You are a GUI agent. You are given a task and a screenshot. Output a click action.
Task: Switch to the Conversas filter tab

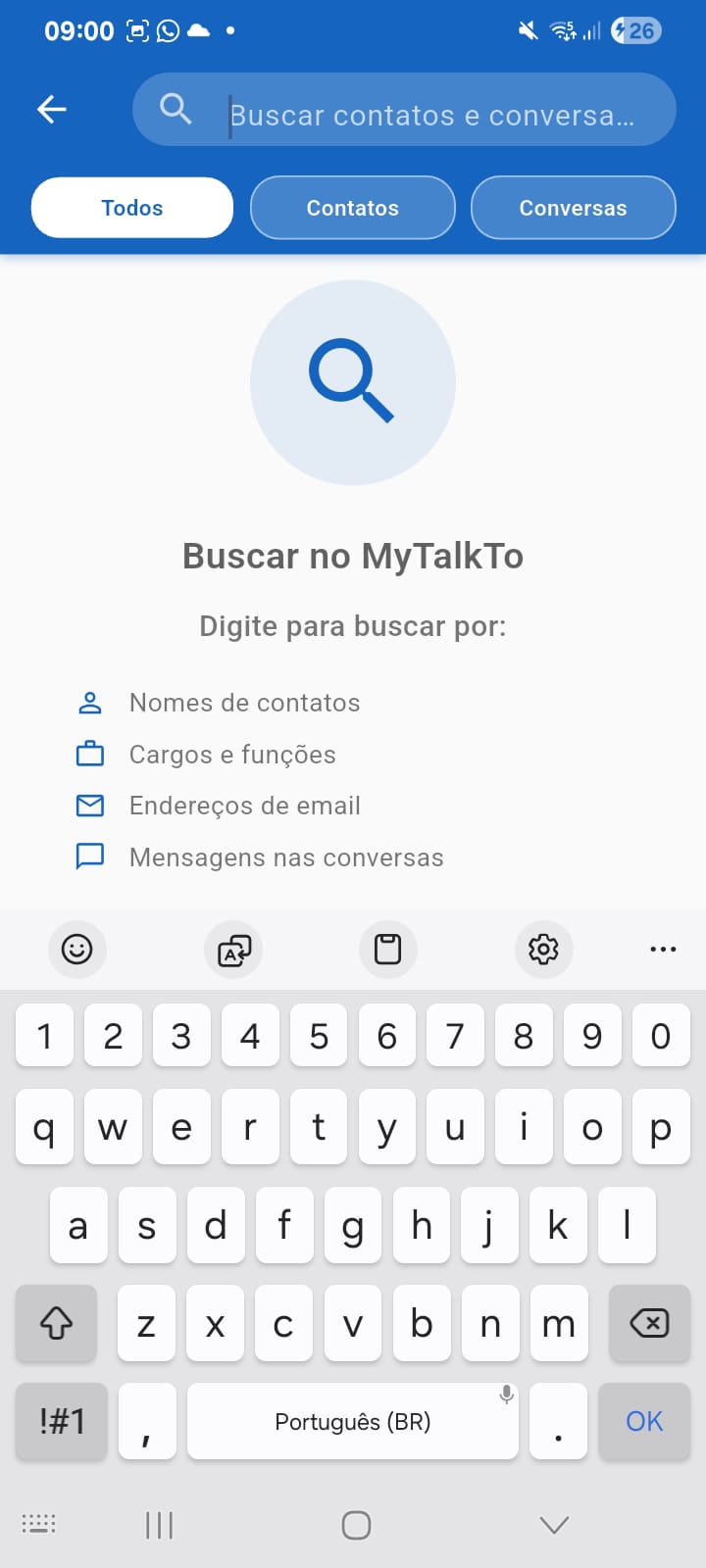click(x=573, y=207)
